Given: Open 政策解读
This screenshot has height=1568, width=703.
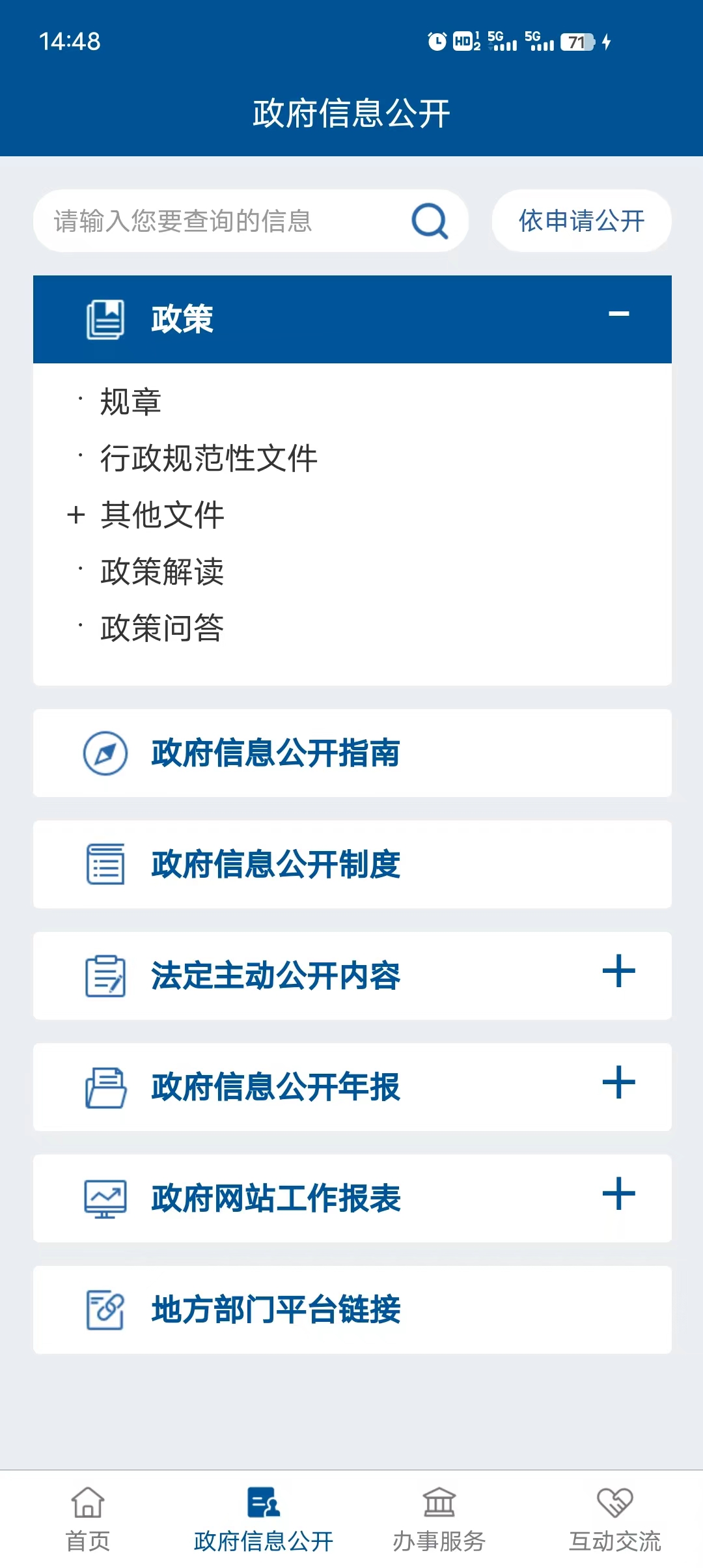Looking at the screenshot, I should point(162,572).
